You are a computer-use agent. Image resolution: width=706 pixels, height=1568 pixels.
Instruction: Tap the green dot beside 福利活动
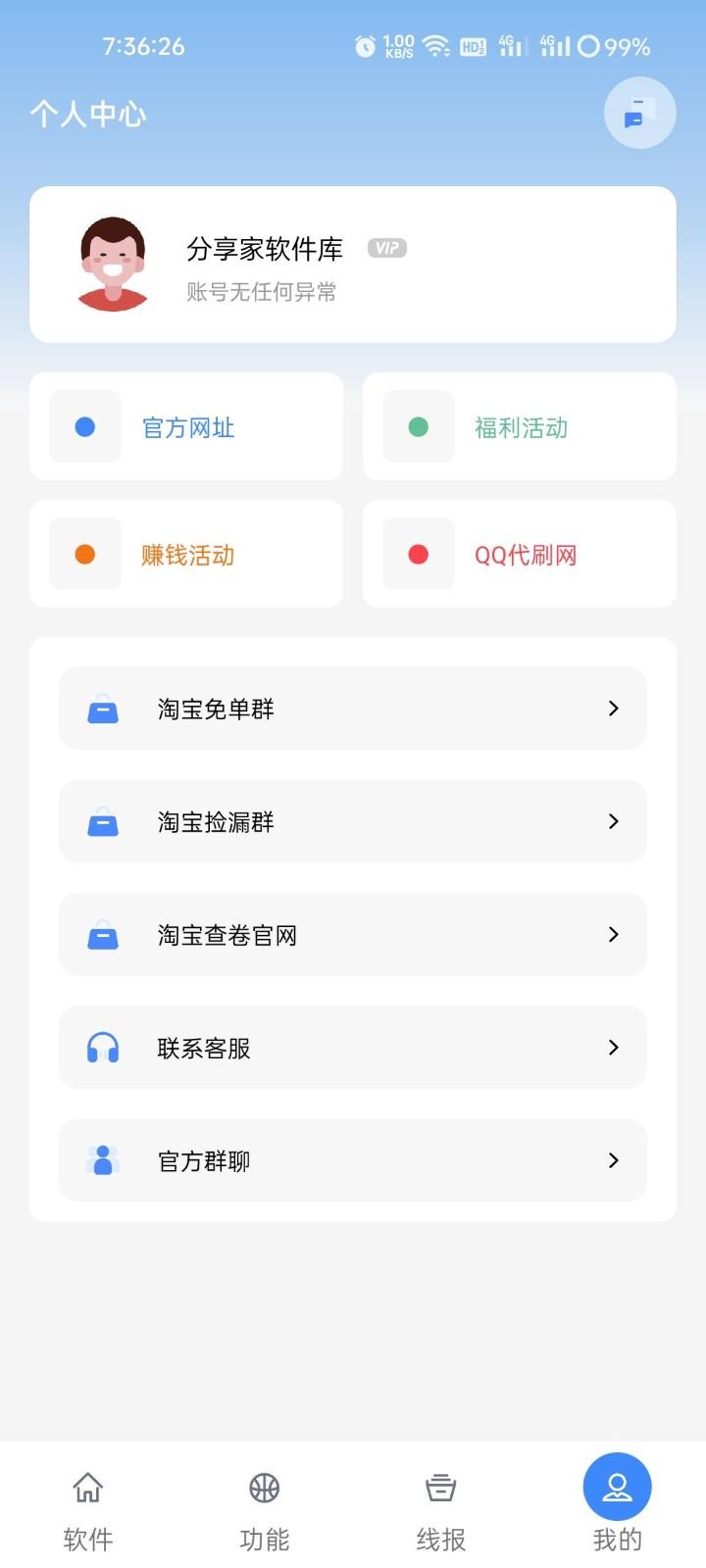[x=418, y=426]
